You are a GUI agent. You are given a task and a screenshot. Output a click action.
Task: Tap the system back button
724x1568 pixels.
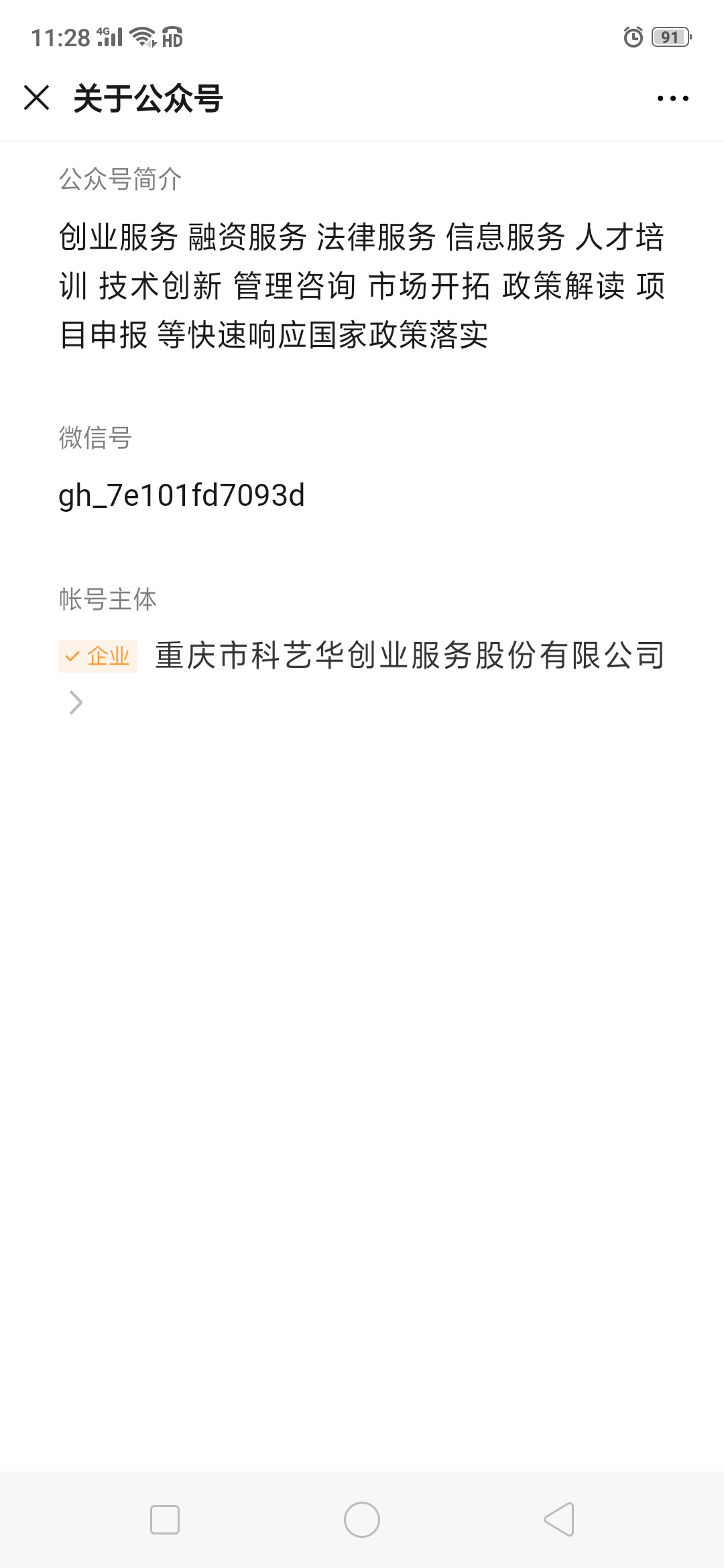[x=559, y=1519]
